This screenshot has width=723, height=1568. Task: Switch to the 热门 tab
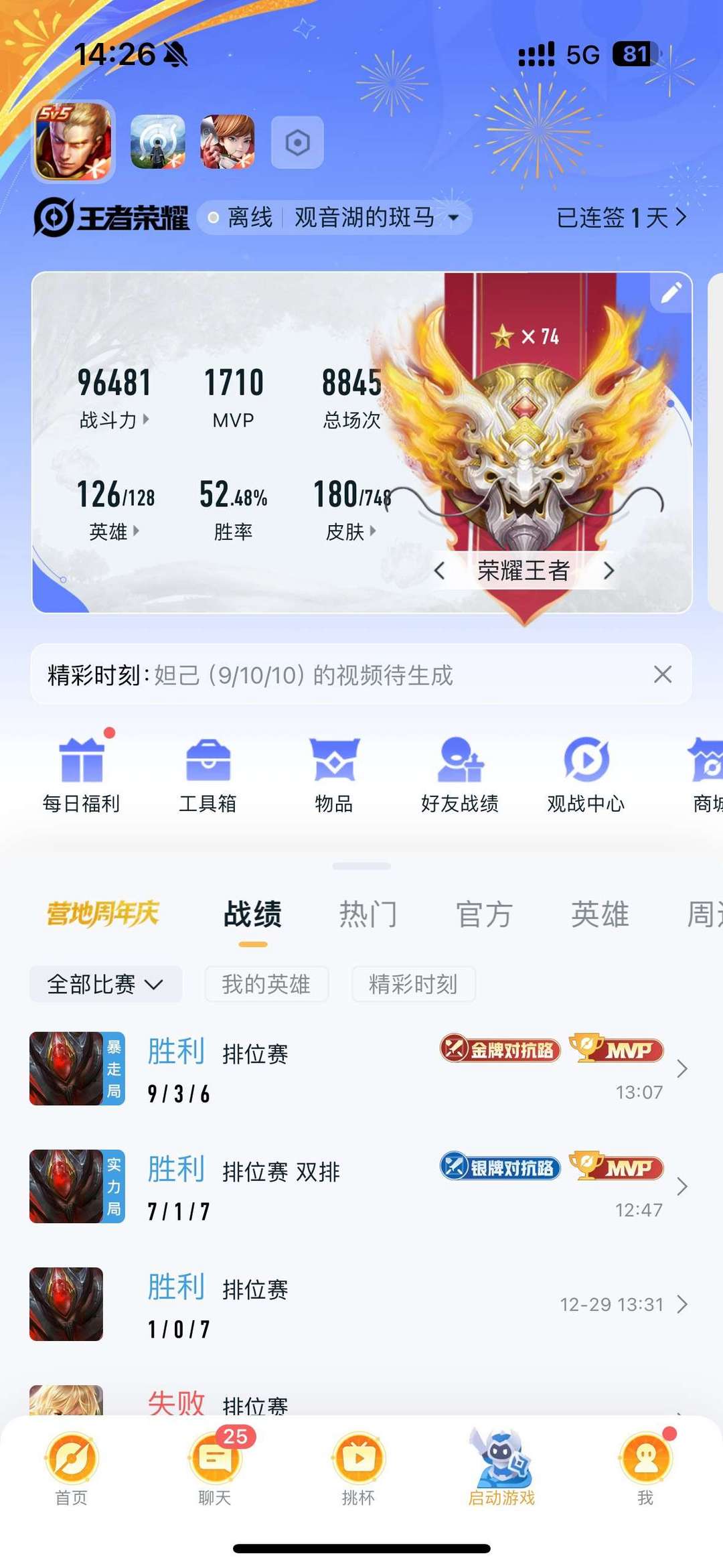click(x=368, y=913)
